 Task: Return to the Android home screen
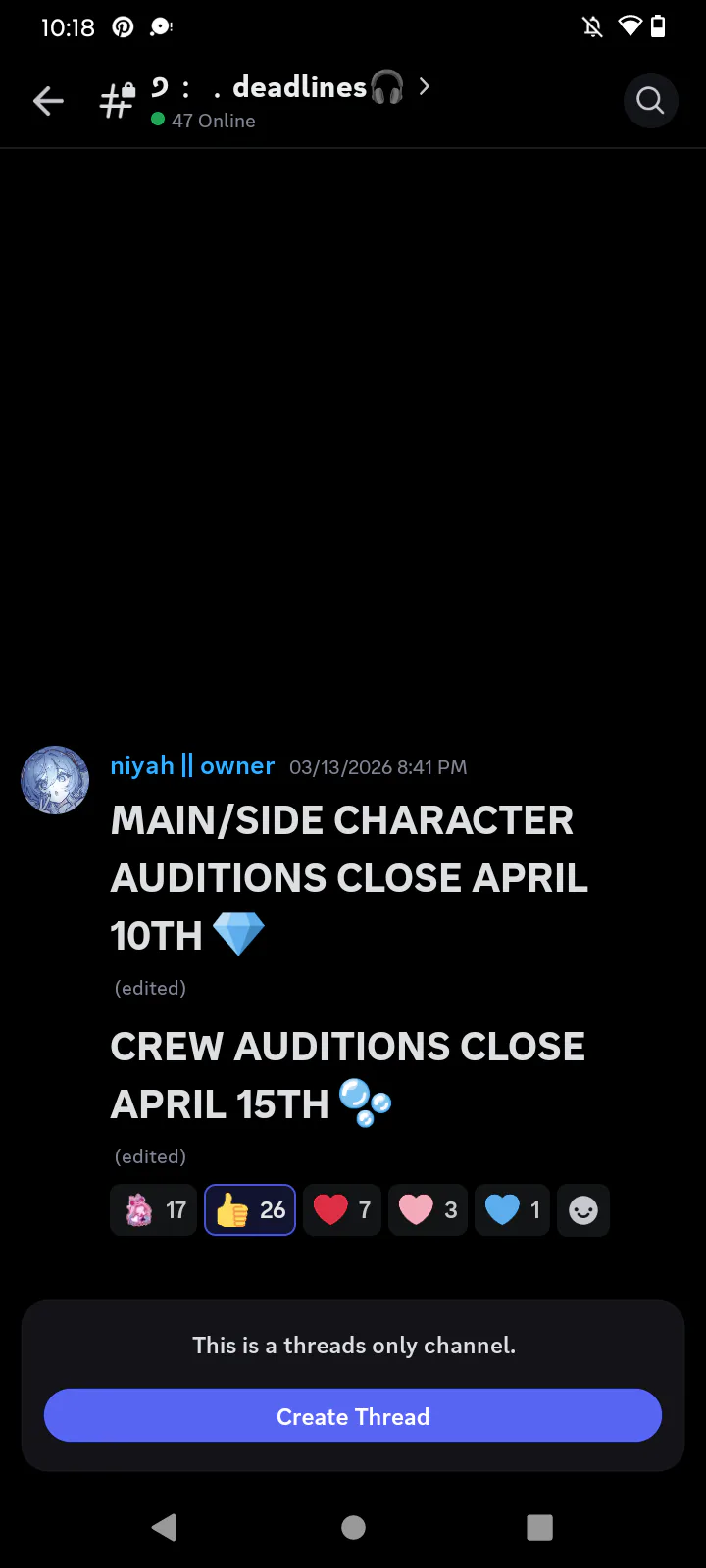(353, 1527)
